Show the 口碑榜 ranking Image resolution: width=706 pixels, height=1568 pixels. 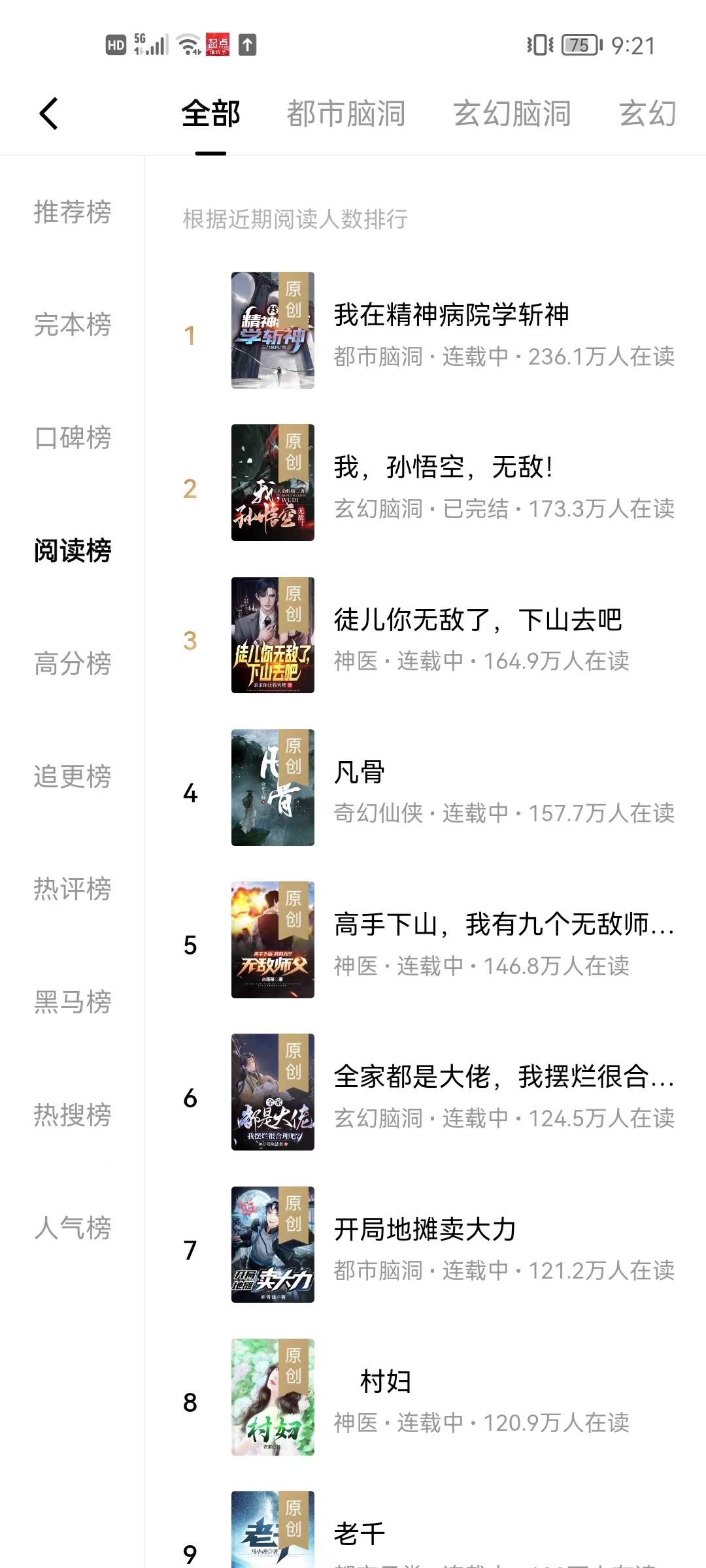tap(72, 438)
